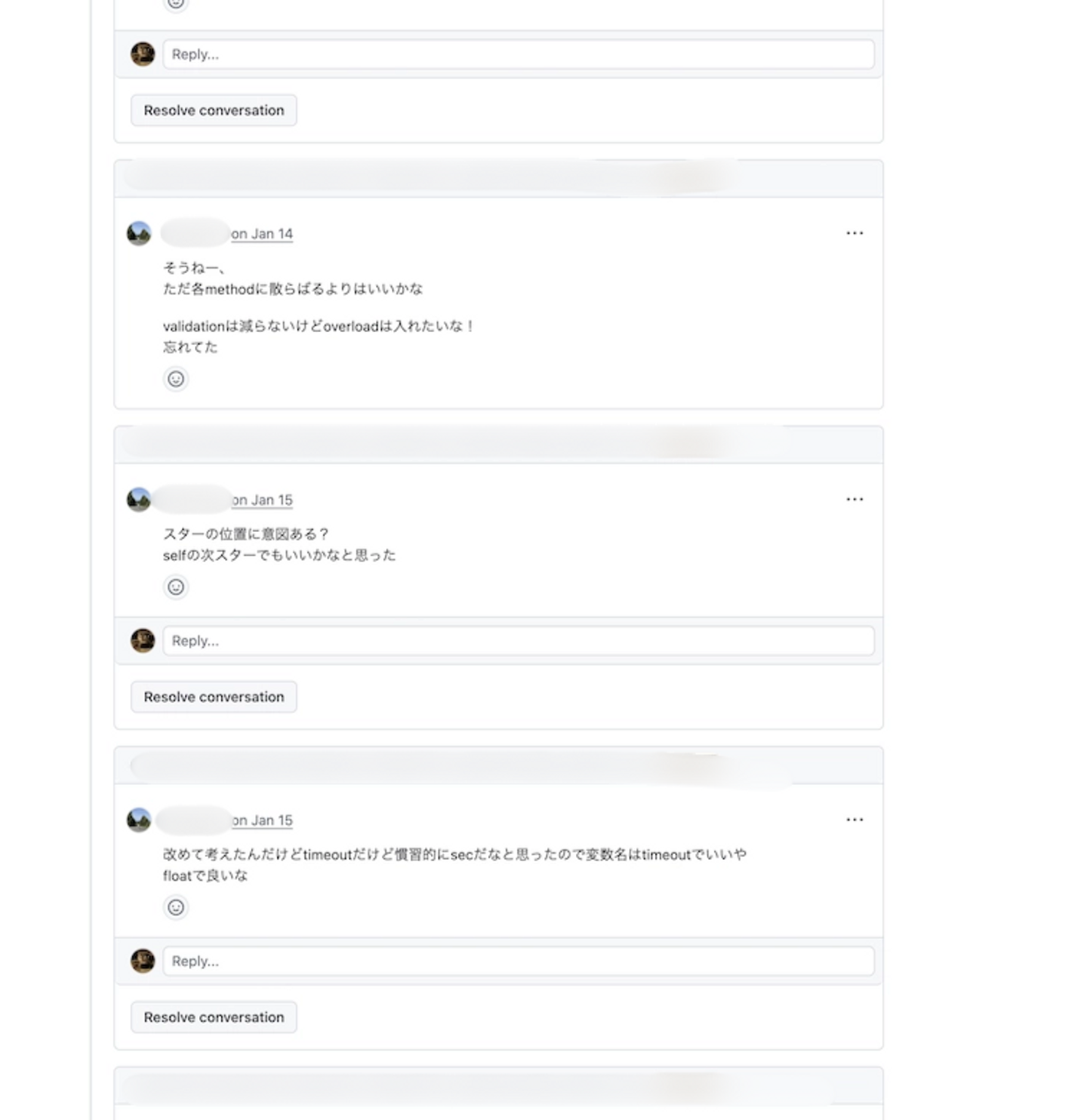Reply to the スターの位置 comment thread
This screenshot has height=1120, width=1087.
click(518, 641)
